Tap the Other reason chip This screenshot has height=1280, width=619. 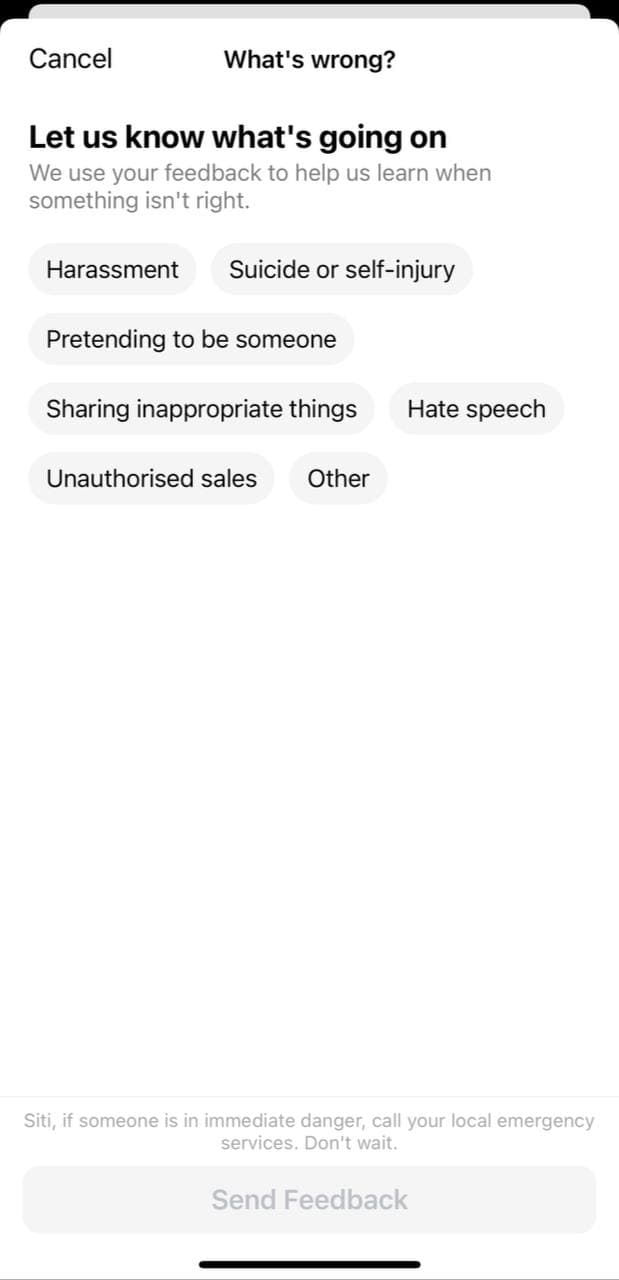click(338, 478)
